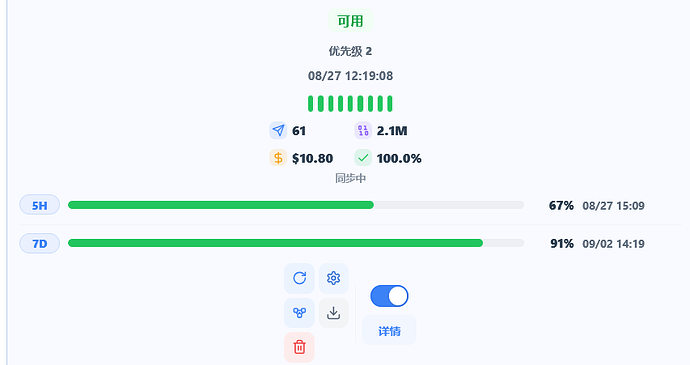690x365 pixels.
Task: Tap the connected-nodes group icon
Action: tap(299, 313)
